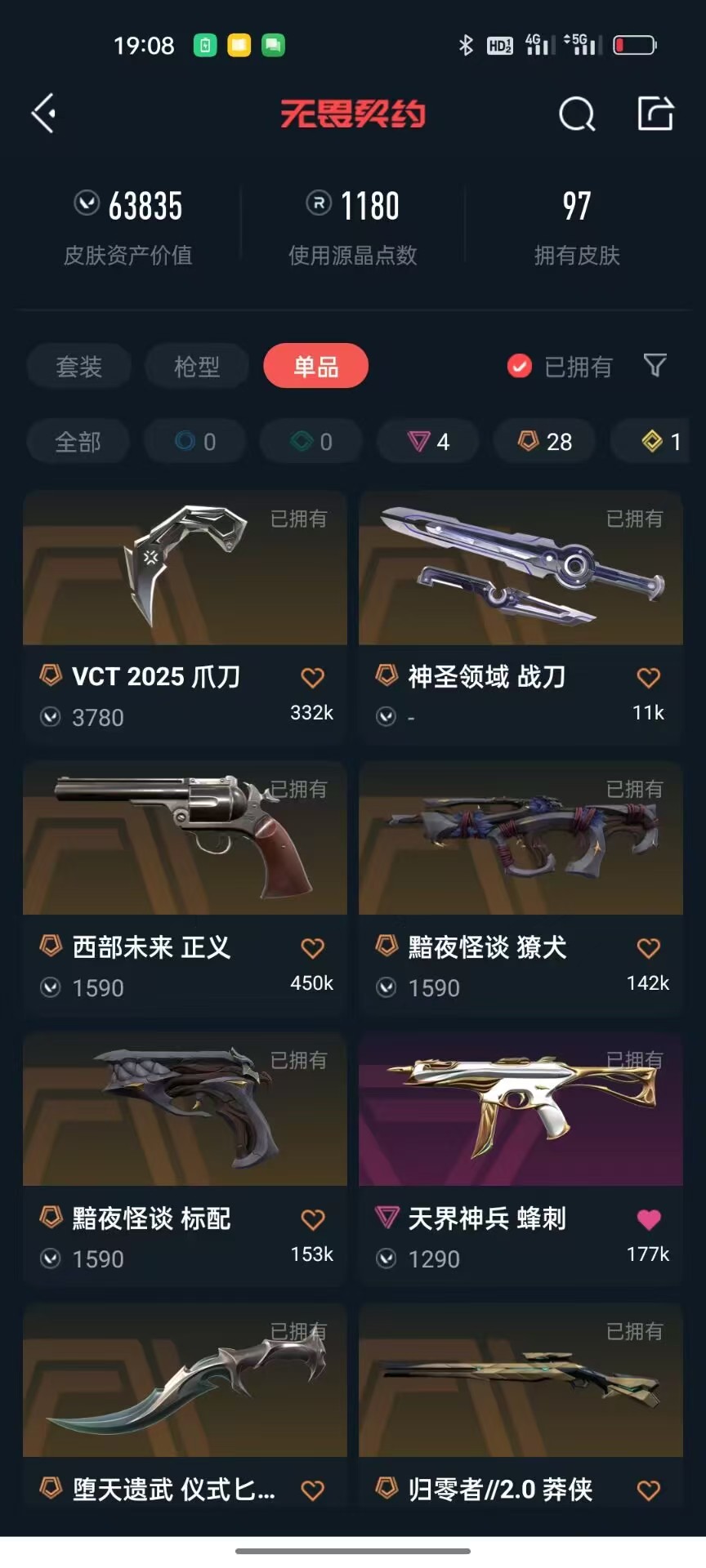Image resolution: width=706 pixels, height=1568 pixels.
Task: Switch to the 枪型 tab
Action: [197, 366]
